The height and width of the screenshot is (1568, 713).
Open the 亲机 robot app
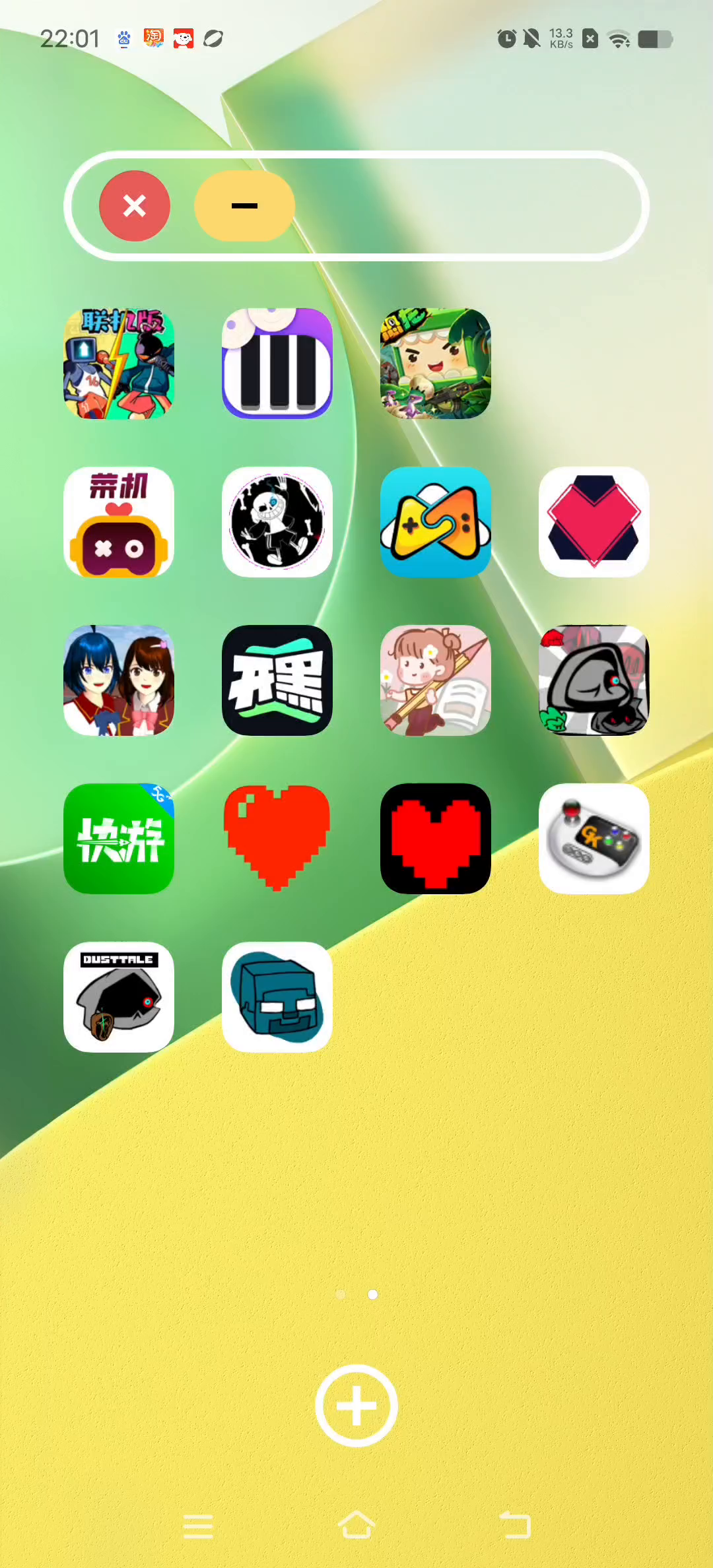(119, 522)
